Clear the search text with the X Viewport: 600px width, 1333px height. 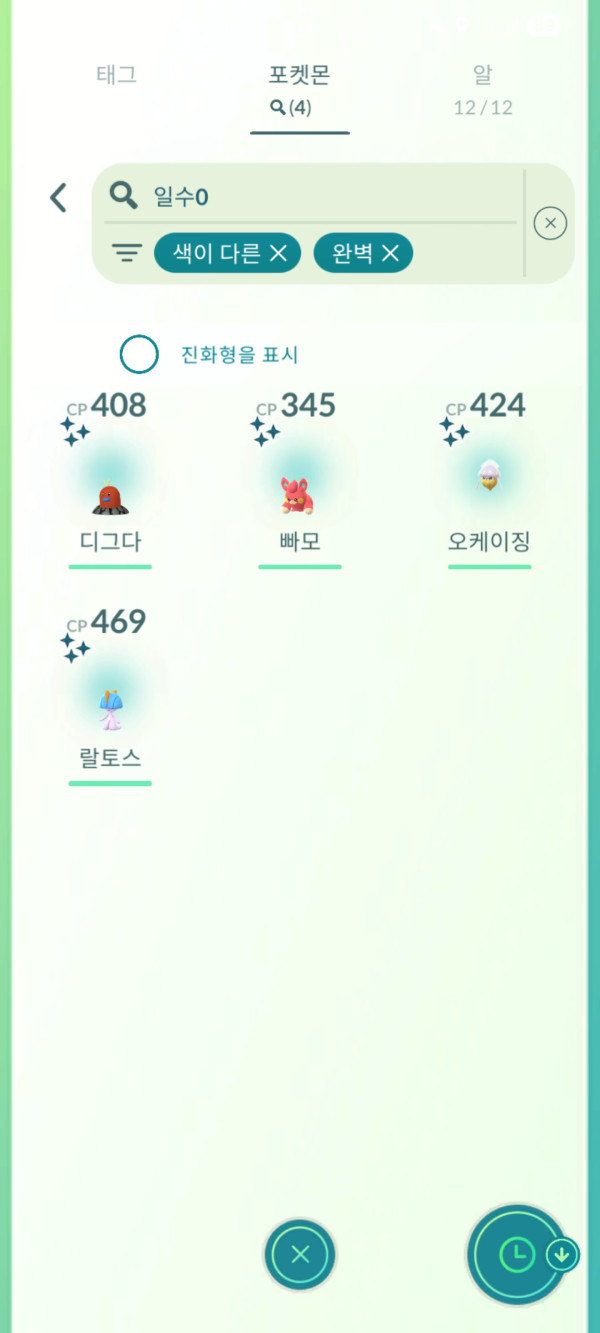click(550, 223)
